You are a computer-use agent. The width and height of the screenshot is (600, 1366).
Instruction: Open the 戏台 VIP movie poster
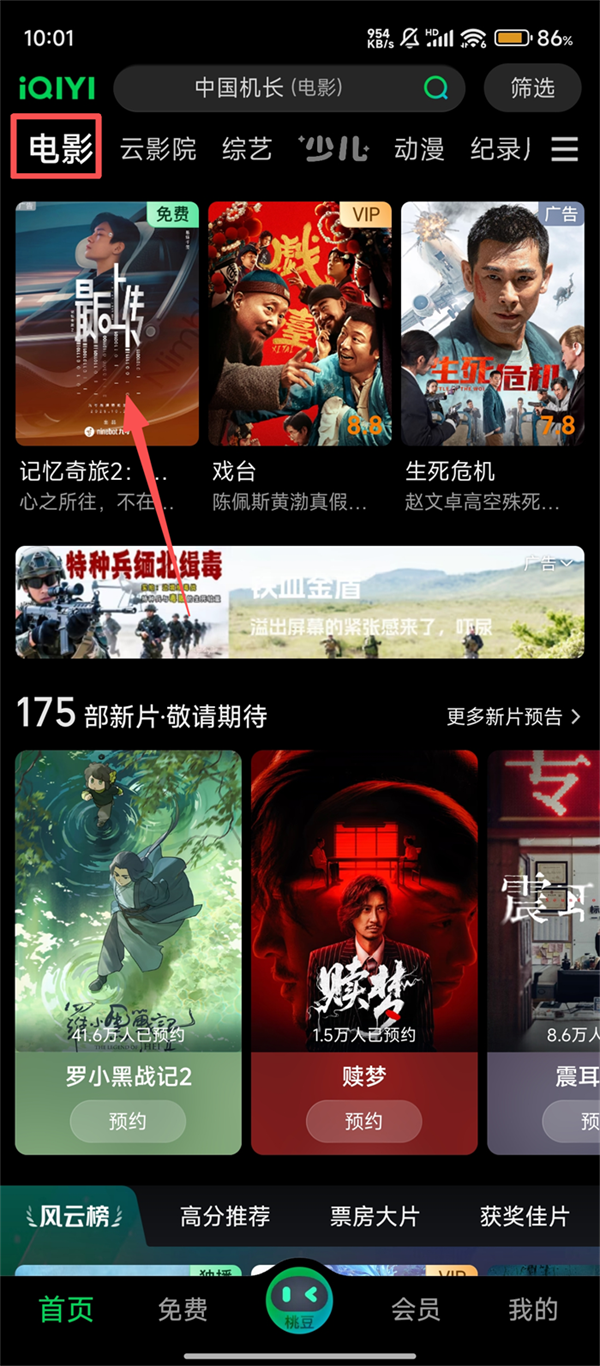click(x=299, y=323)
